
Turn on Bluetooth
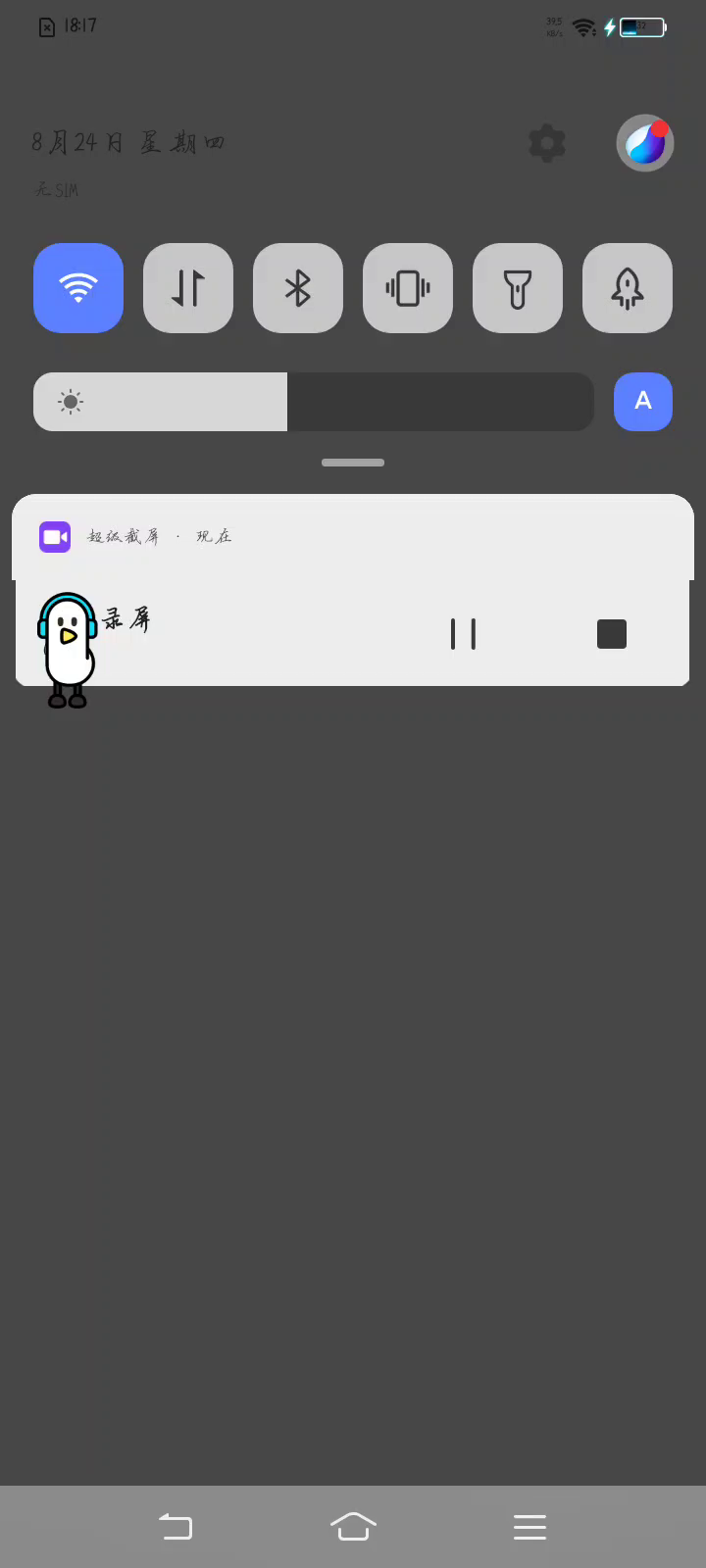click(298, 288)
